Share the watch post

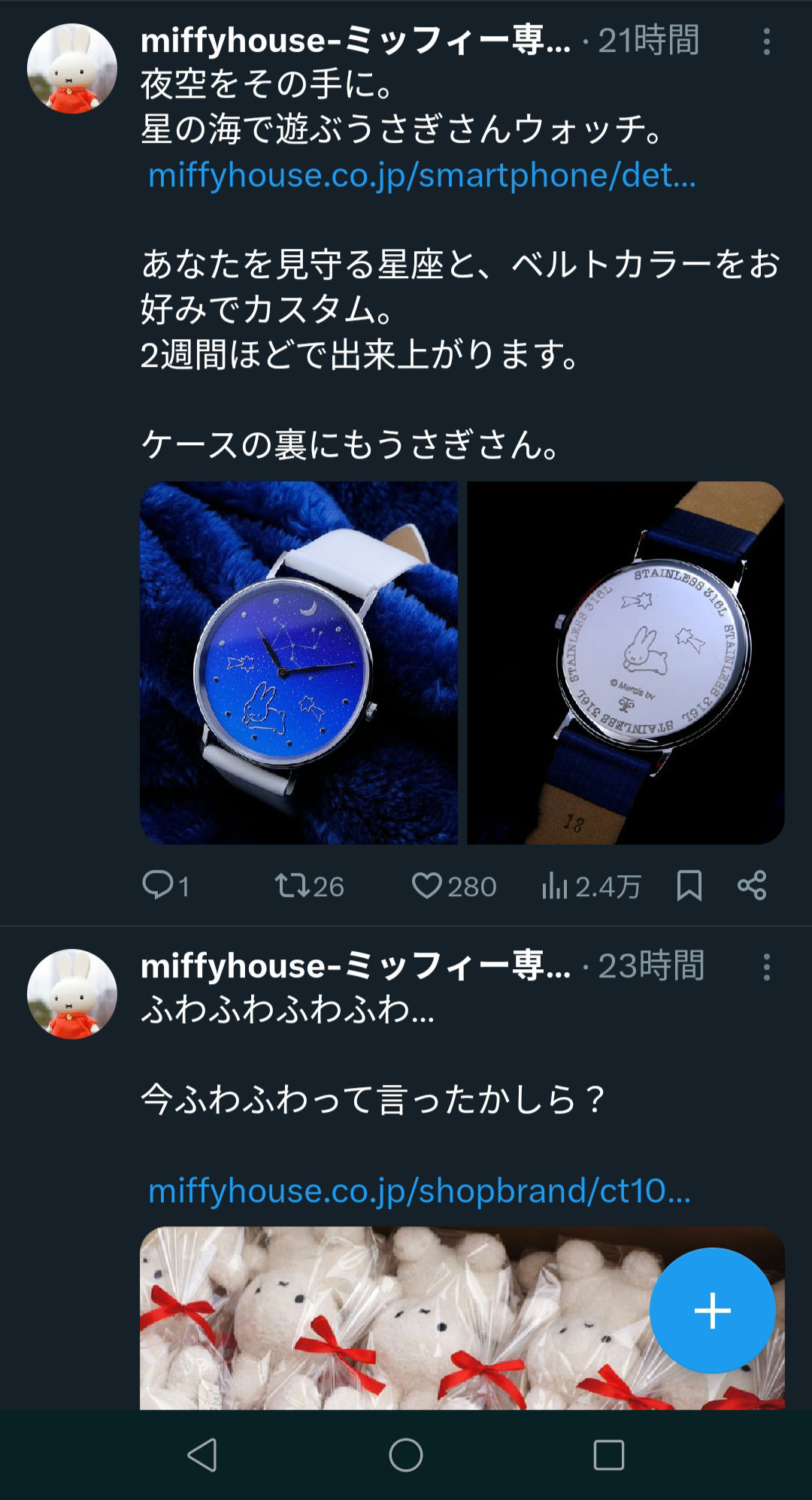(x=752, y=886)
